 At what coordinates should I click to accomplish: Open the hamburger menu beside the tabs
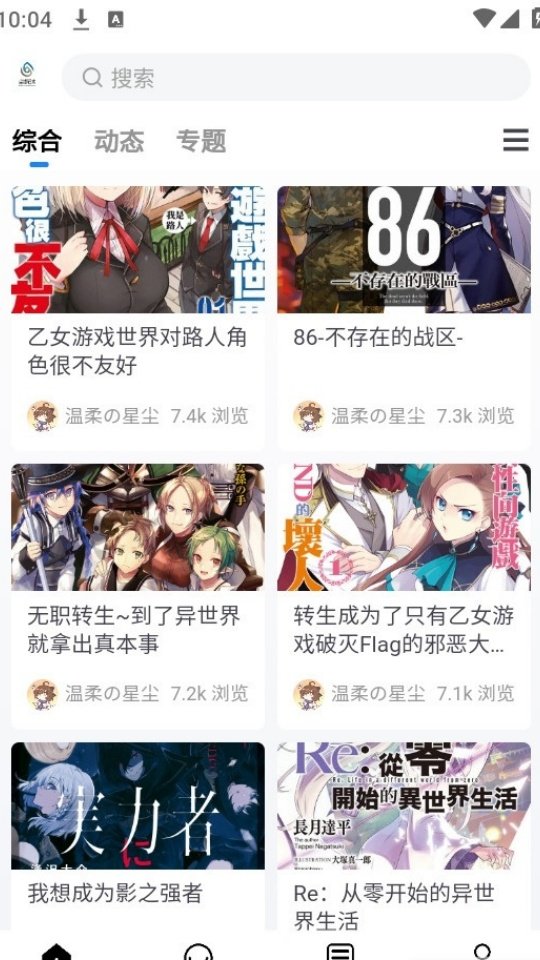click(x=516, y=140)
